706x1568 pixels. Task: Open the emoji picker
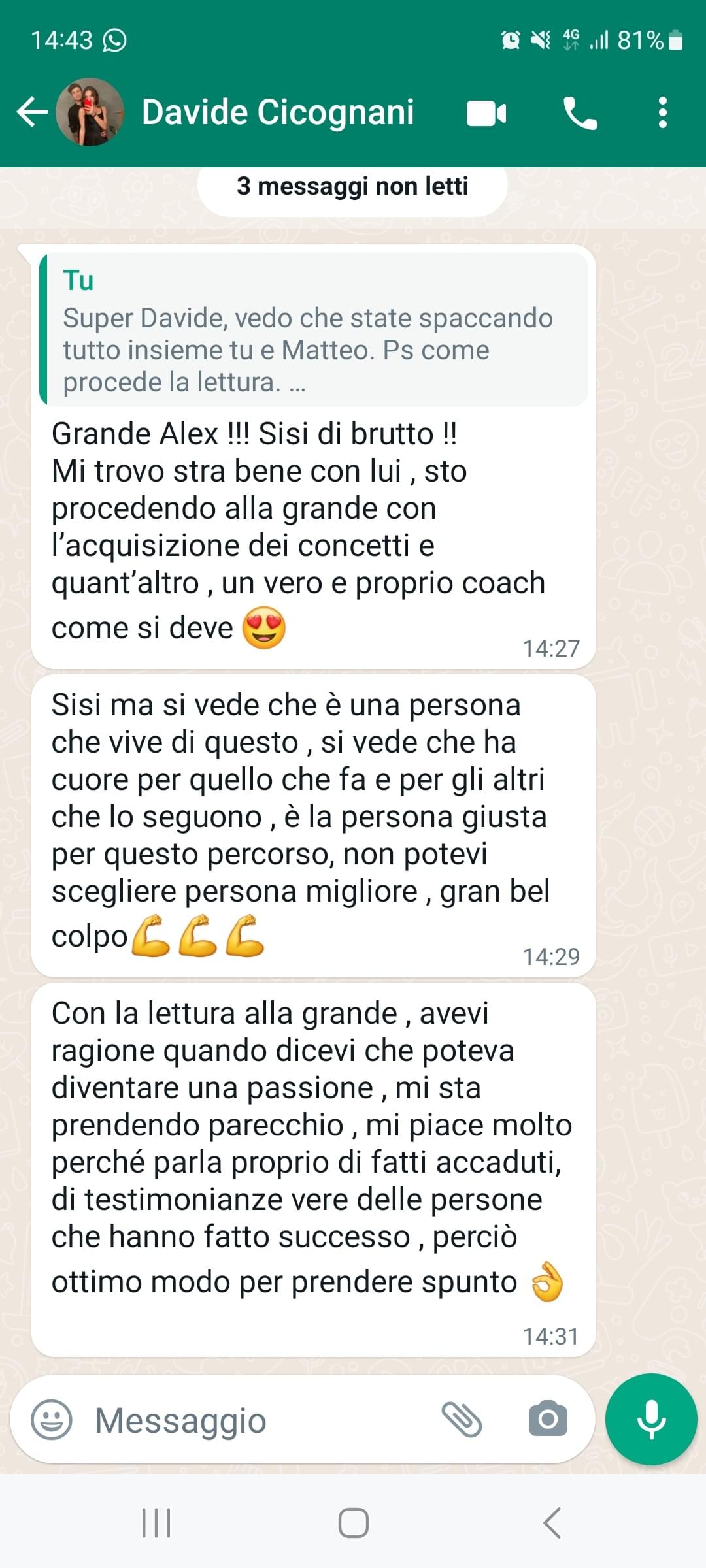point(52,1420)
